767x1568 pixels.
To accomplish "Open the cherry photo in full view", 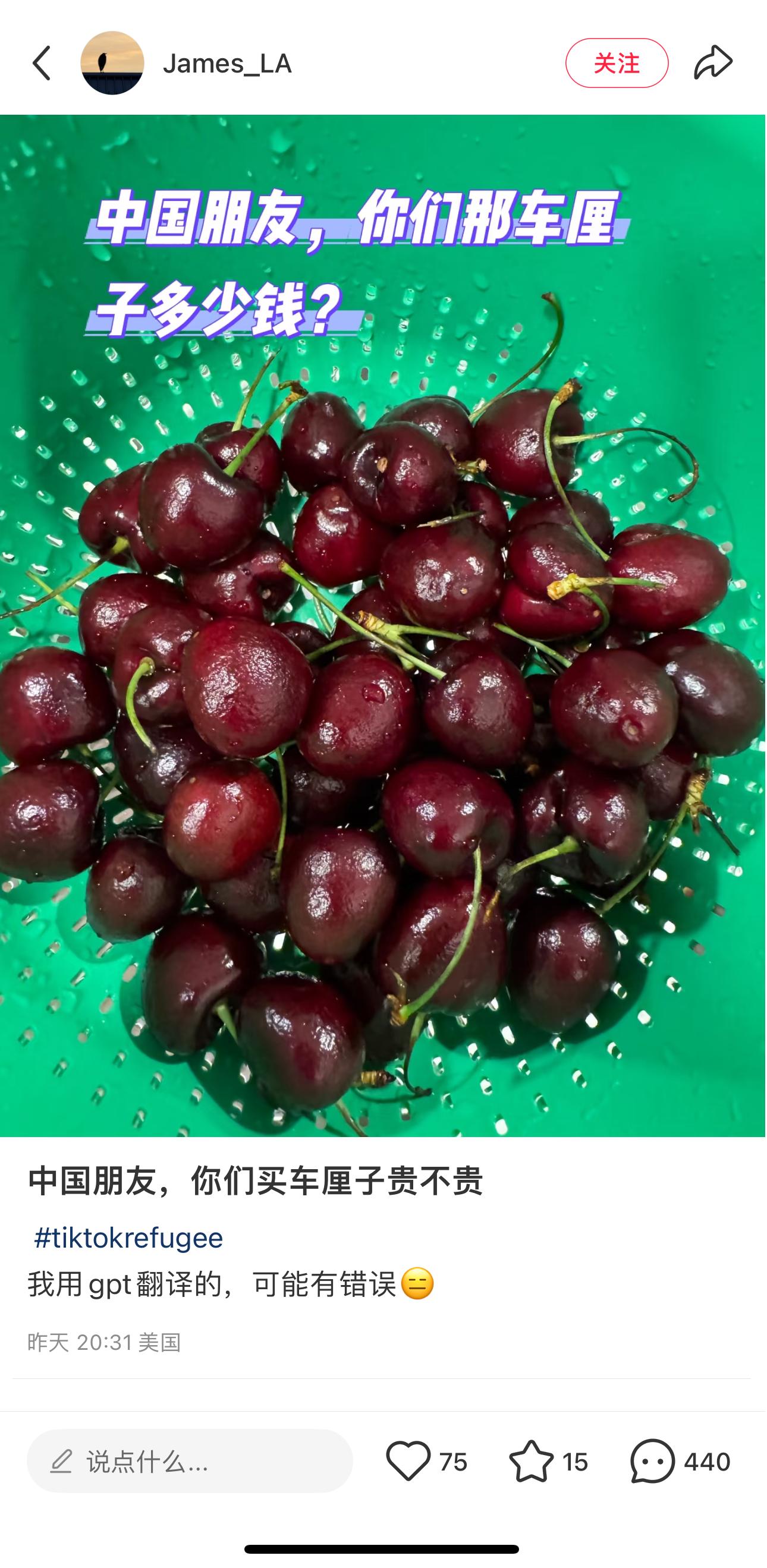I will pyautogui.click(x=383, y=669).
